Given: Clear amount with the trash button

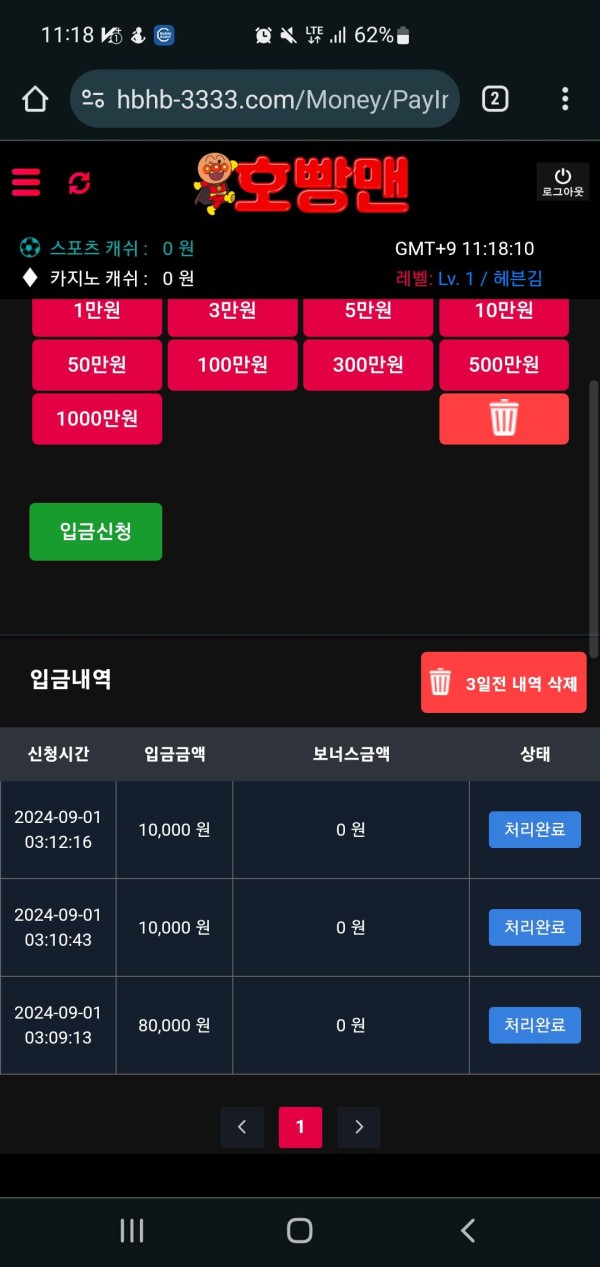Looking at the screenshot, I should 504,419.
